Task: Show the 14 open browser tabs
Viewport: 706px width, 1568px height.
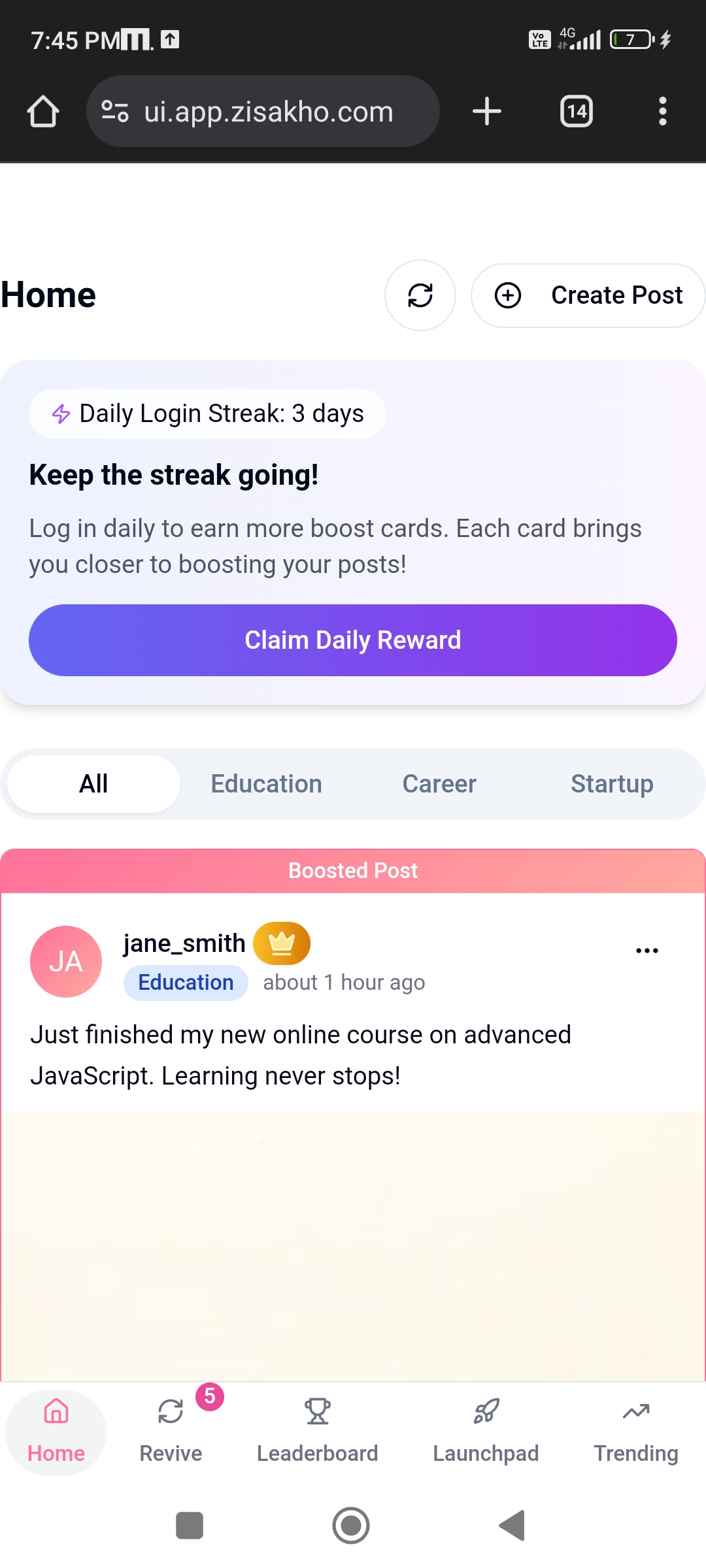Action: pos(577,111)
